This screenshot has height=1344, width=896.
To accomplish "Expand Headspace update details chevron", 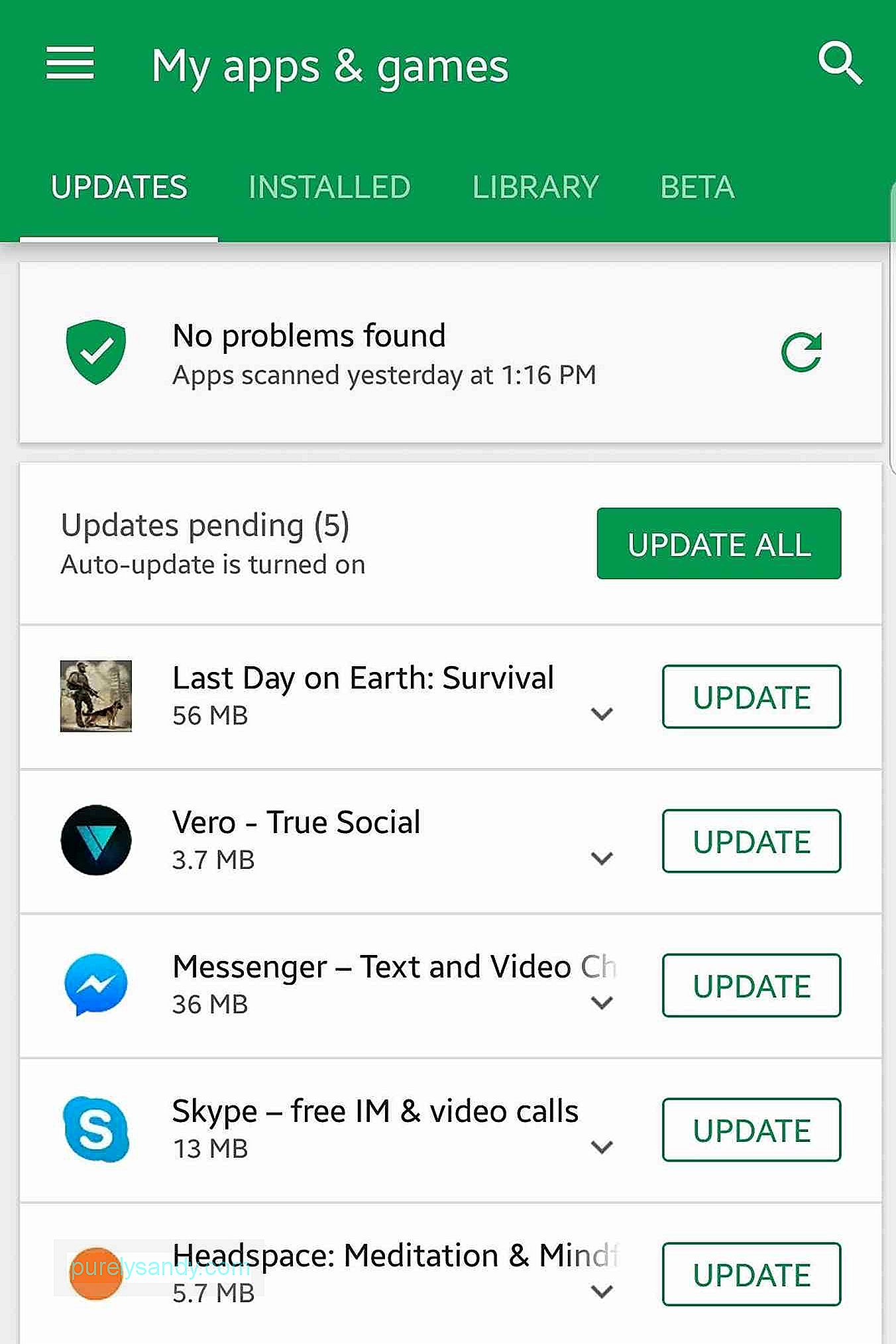I will click(602, 1292).
